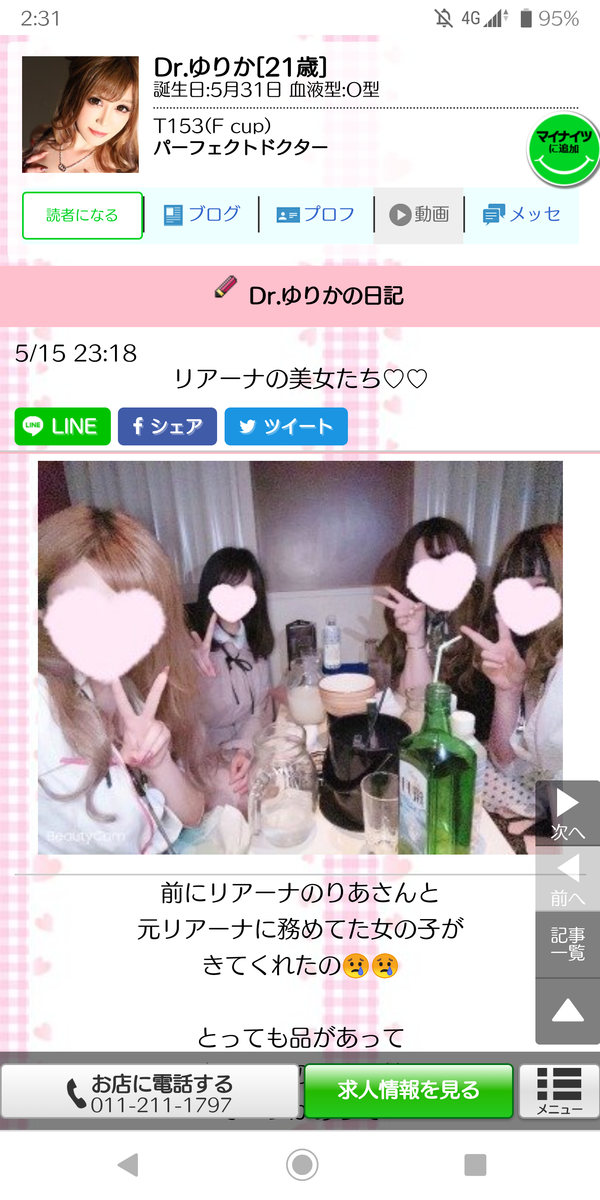Share this diary via LINE
This screenshot has width=600, height=1200.
(x=63, y=426)
